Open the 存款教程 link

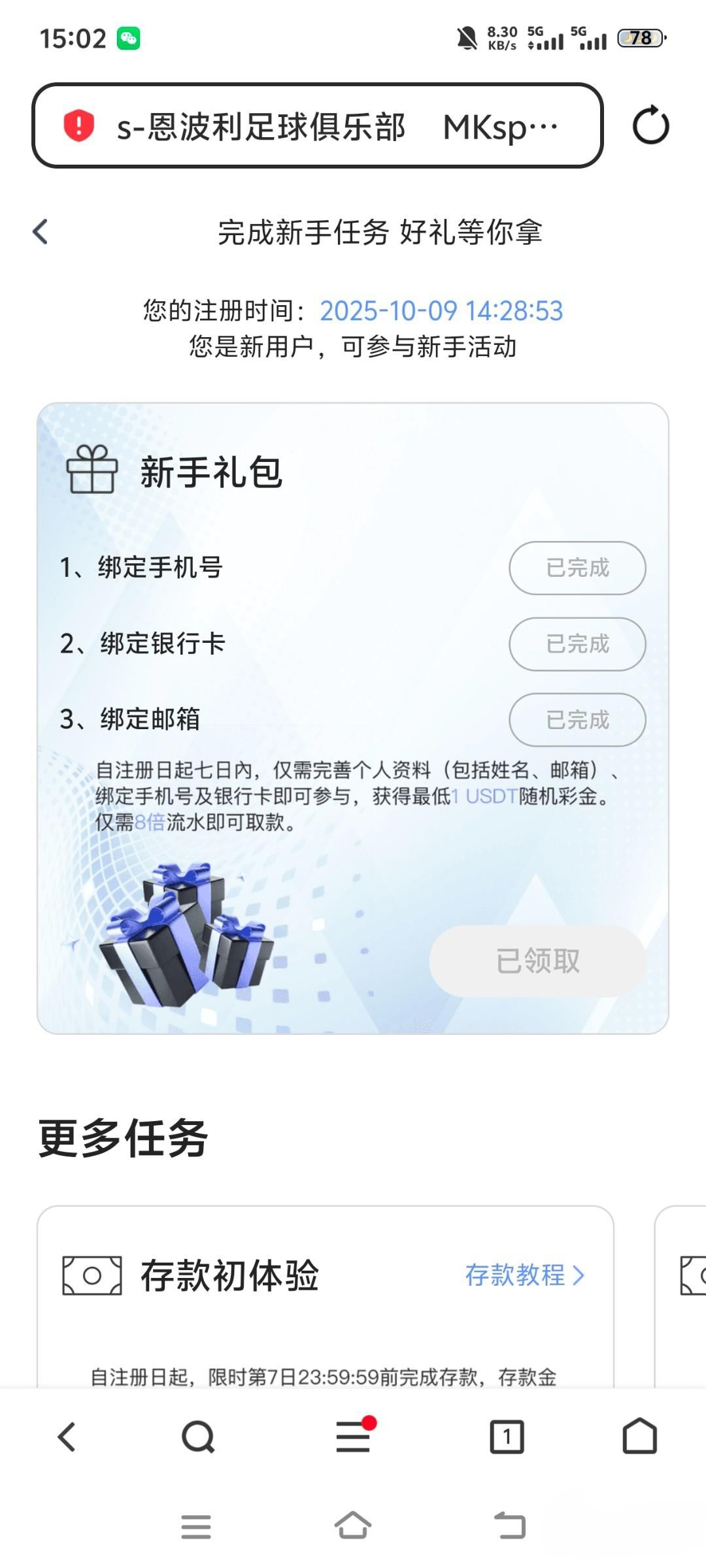524,1275
